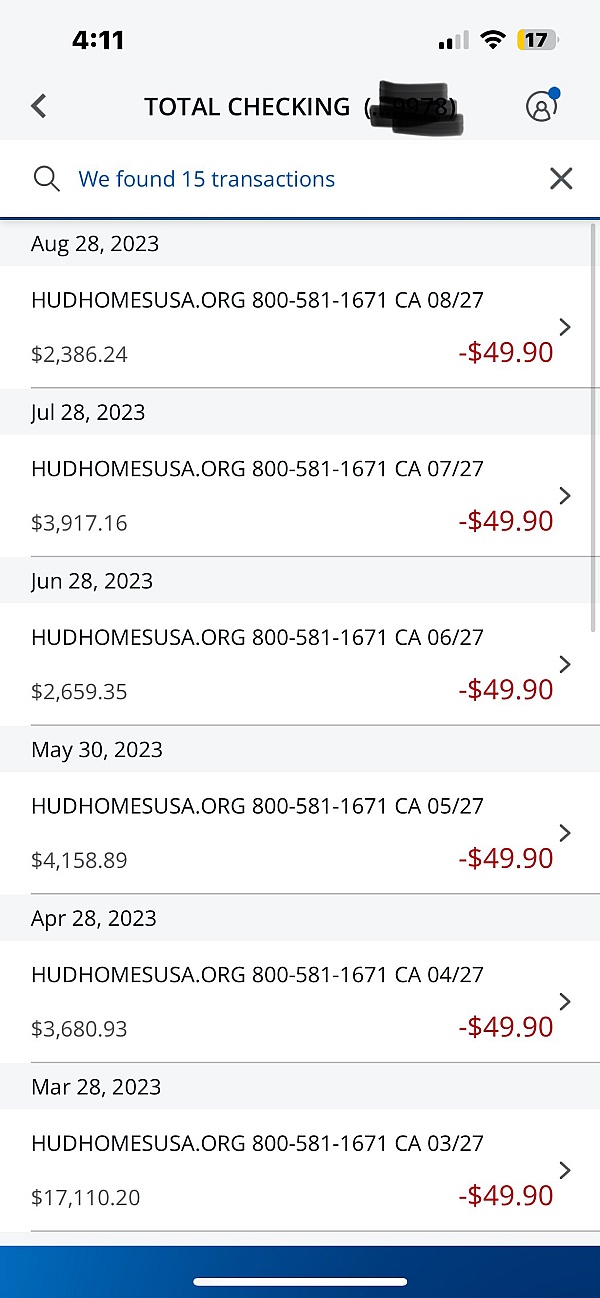View details of the Jun 28, 2023 charge
The image size is (600, 1298).
click(300, 664)
